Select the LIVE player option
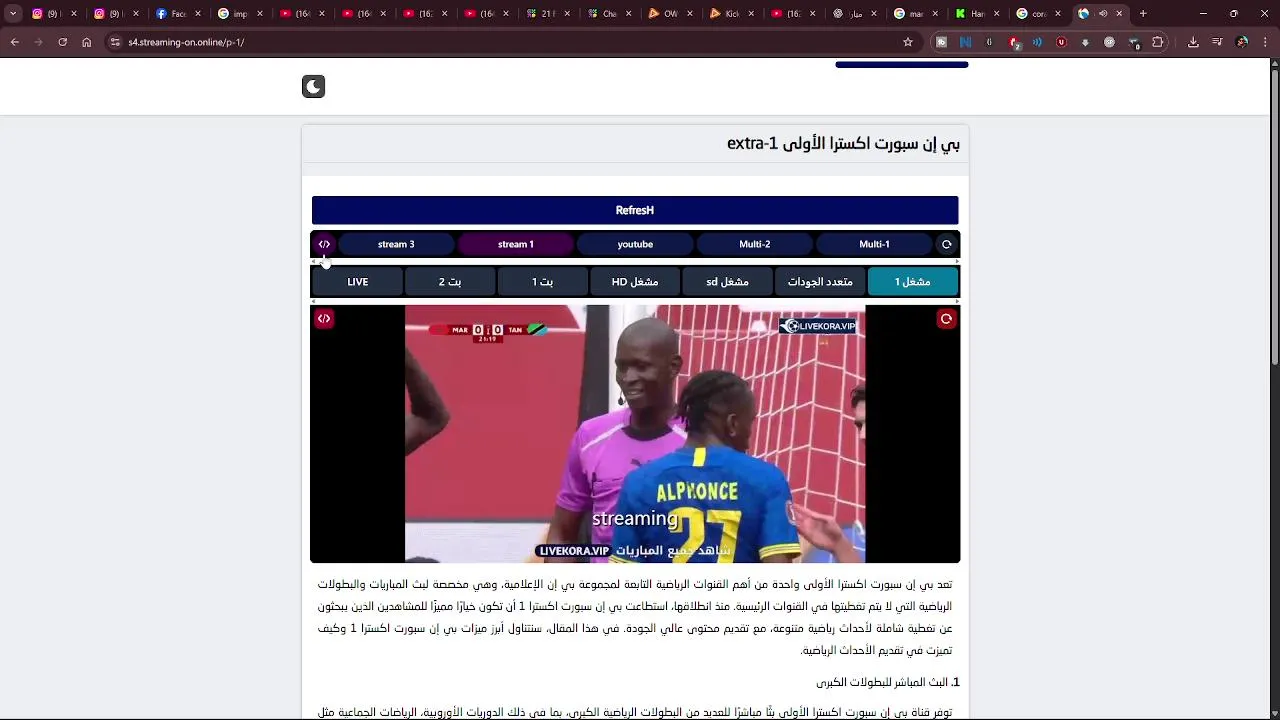1280x720 pixels. tap(358, 282)
